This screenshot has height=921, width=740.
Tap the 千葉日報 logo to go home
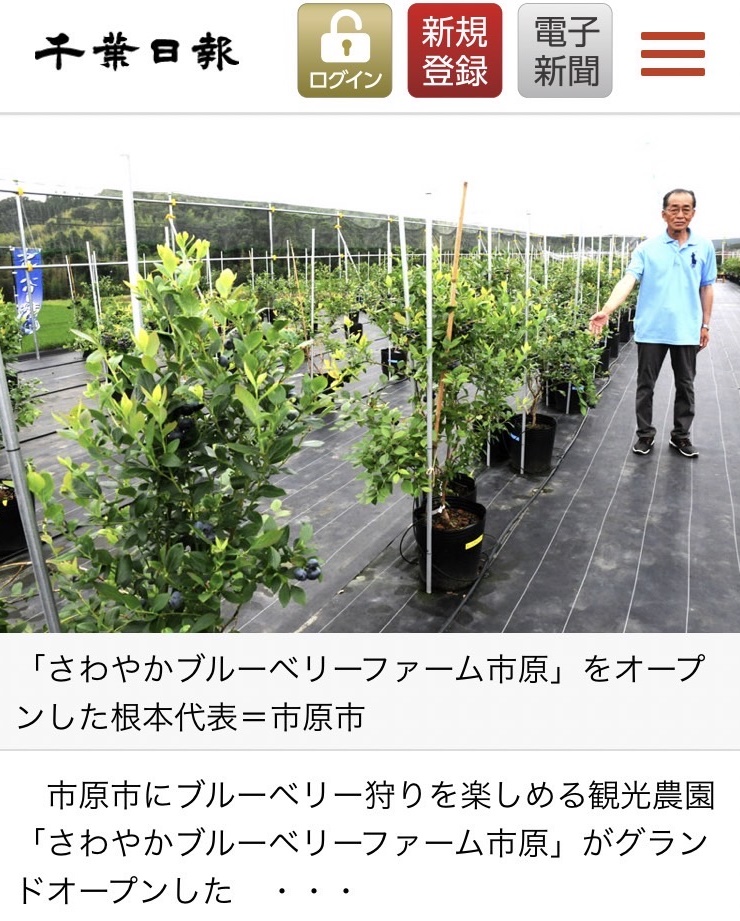[137, 53]
